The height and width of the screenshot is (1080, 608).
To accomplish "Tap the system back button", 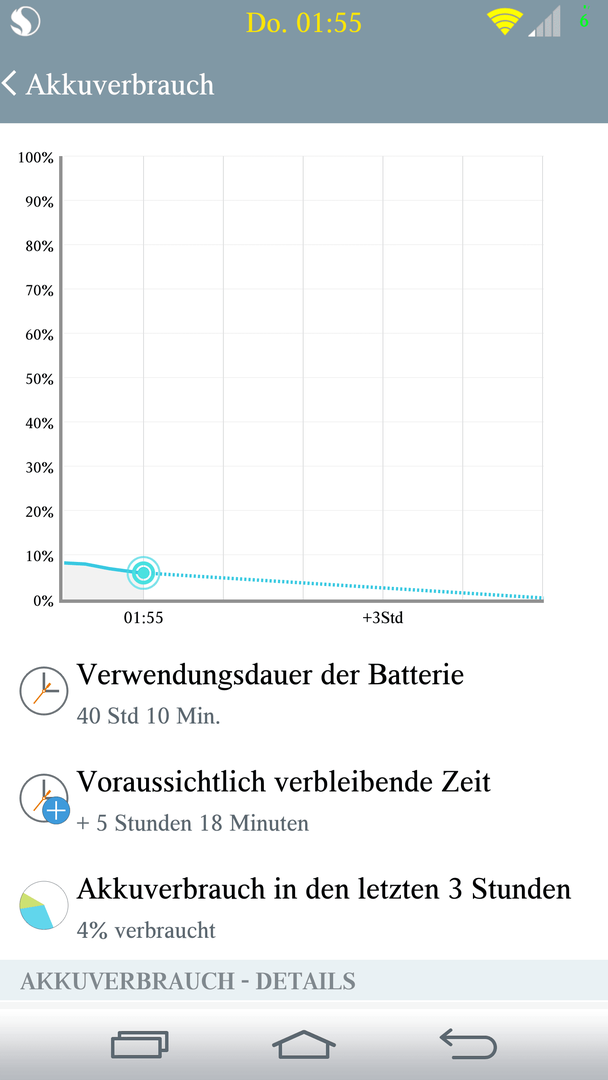I will (x=468, y=1044).
